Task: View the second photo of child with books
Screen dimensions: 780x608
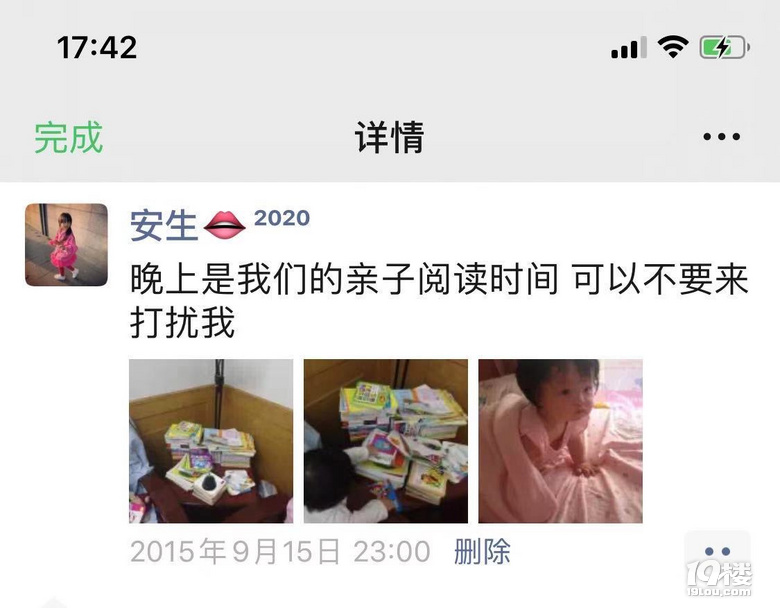Action: click(x=385, y=441)
